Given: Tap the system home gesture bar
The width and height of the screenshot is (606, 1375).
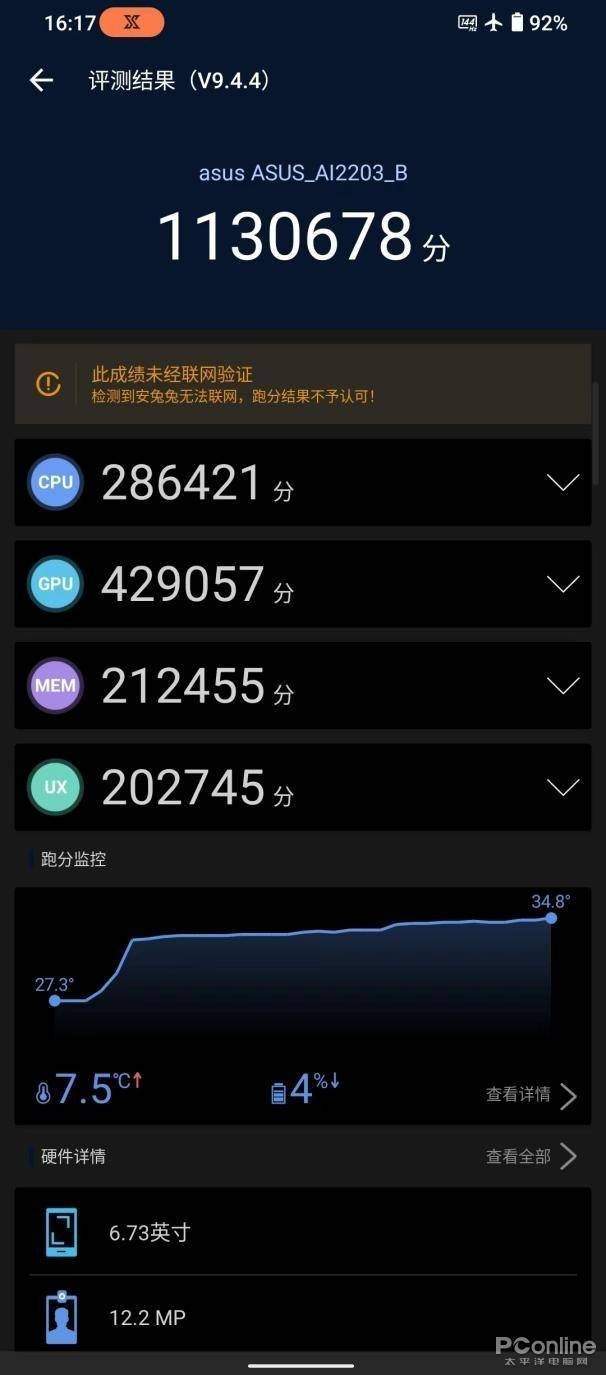Looking at the screenshot, I should [x=301, y=1365].
